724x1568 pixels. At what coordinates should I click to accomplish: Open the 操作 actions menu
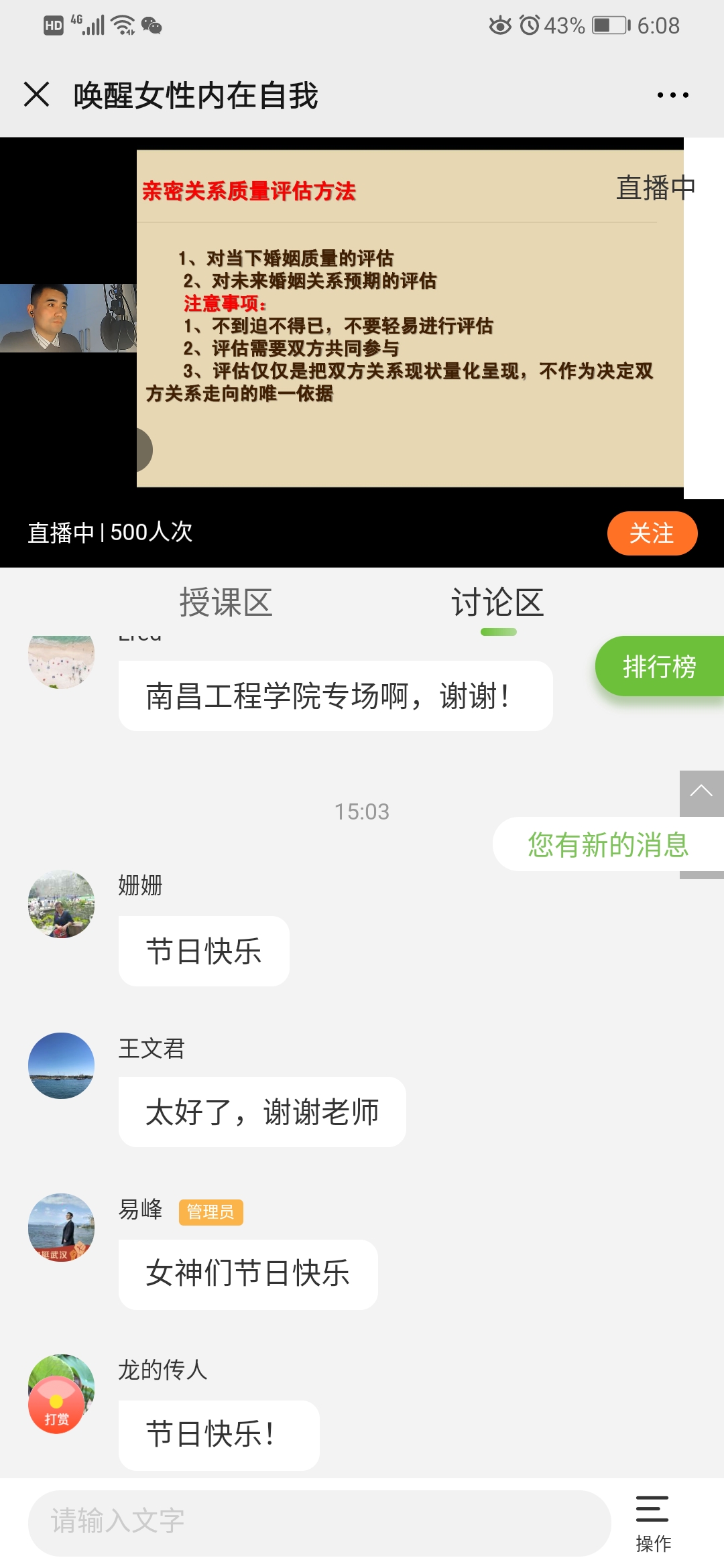653,1522
